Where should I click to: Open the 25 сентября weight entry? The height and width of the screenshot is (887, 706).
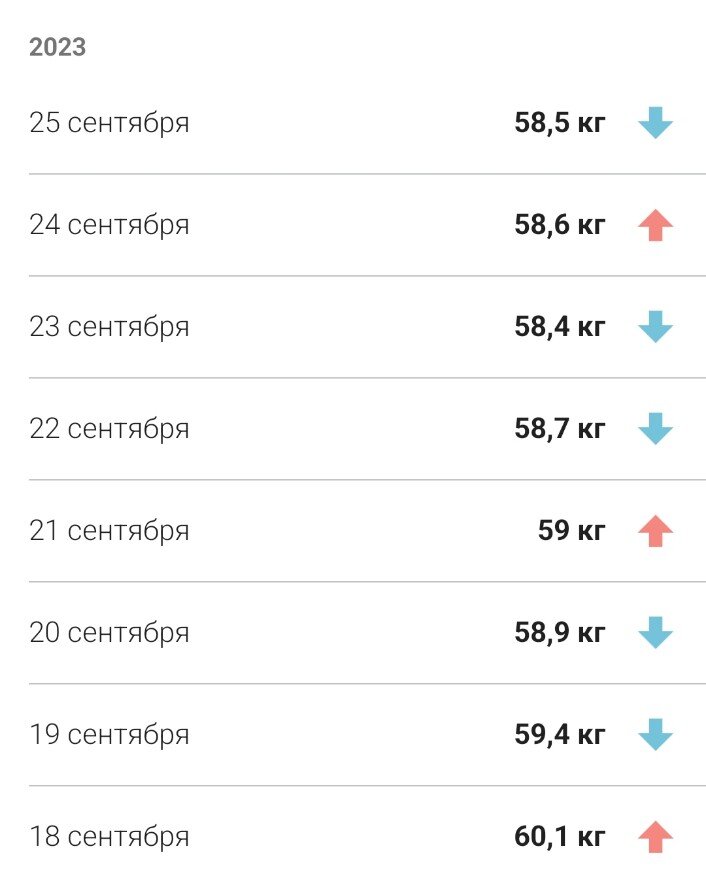point(352,124)
